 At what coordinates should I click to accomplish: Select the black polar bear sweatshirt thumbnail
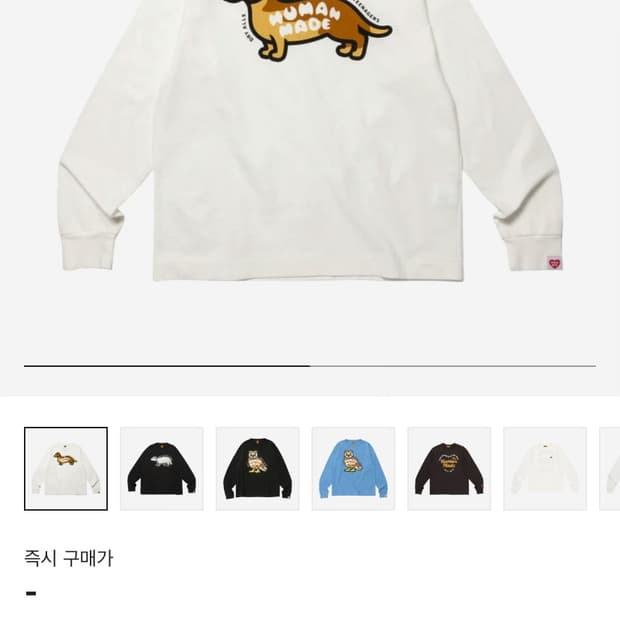coord(162,469)
